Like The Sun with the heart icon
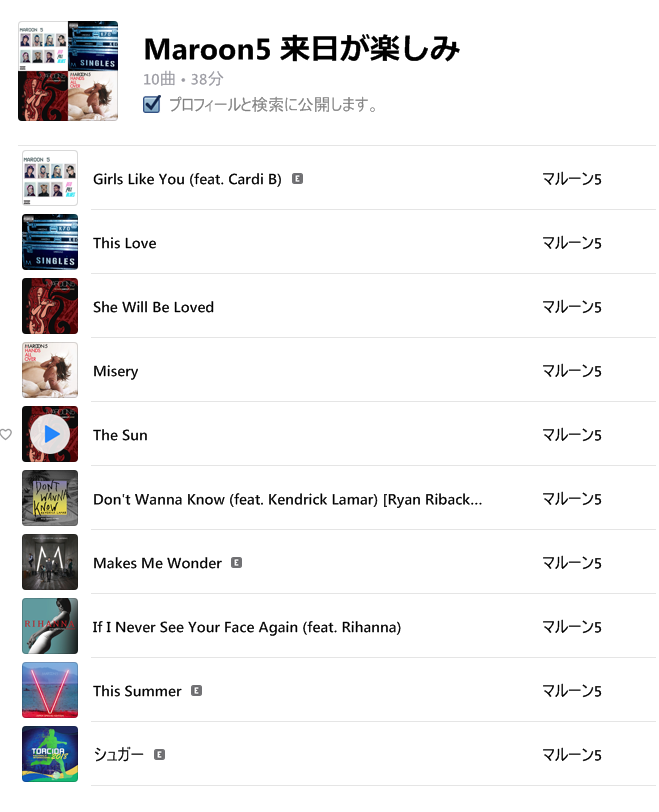This screenshot has height=812, width=659. [6, 435]
